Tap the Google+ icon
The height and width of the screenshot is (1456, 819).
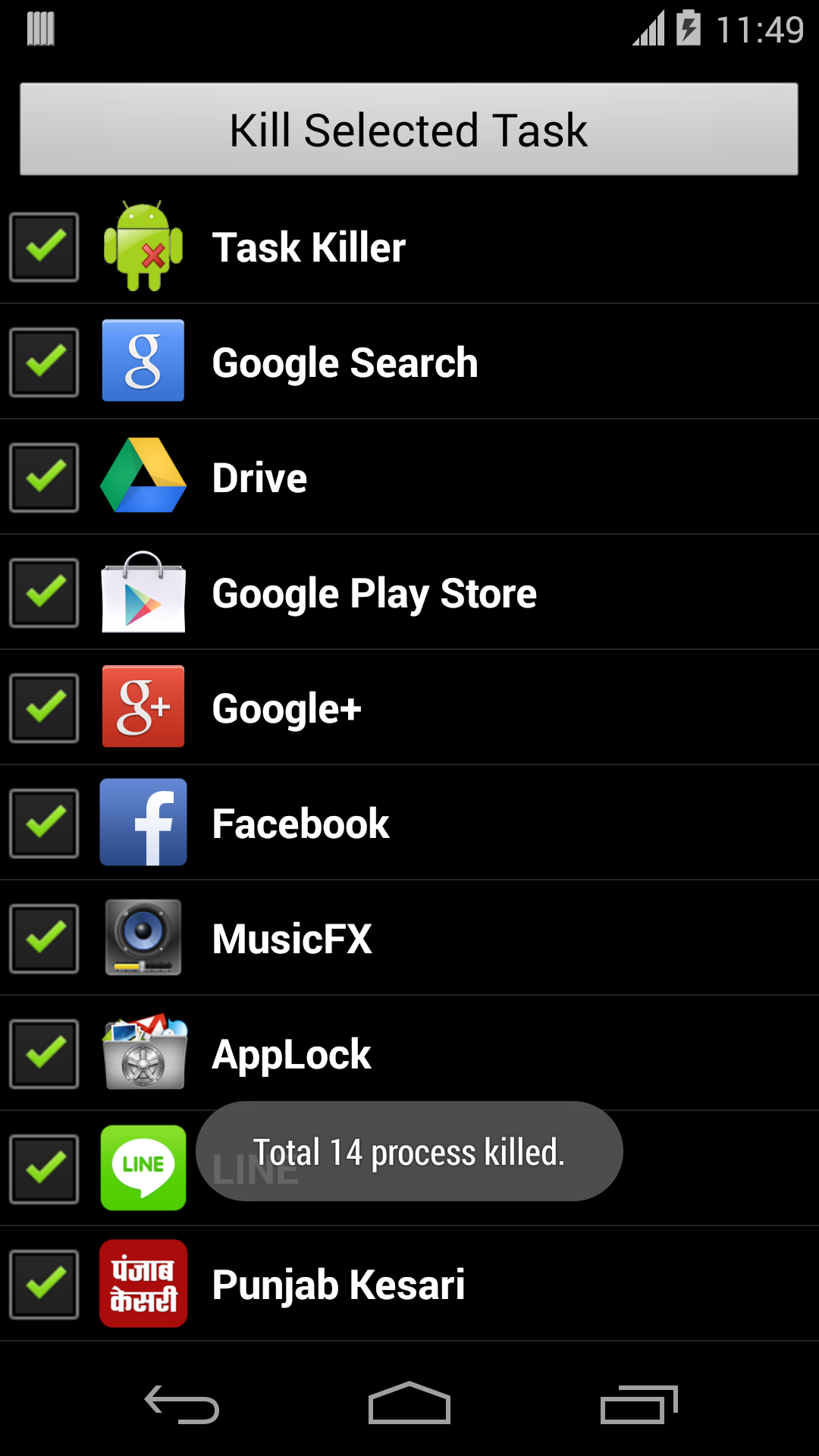(x=143, y=708)
